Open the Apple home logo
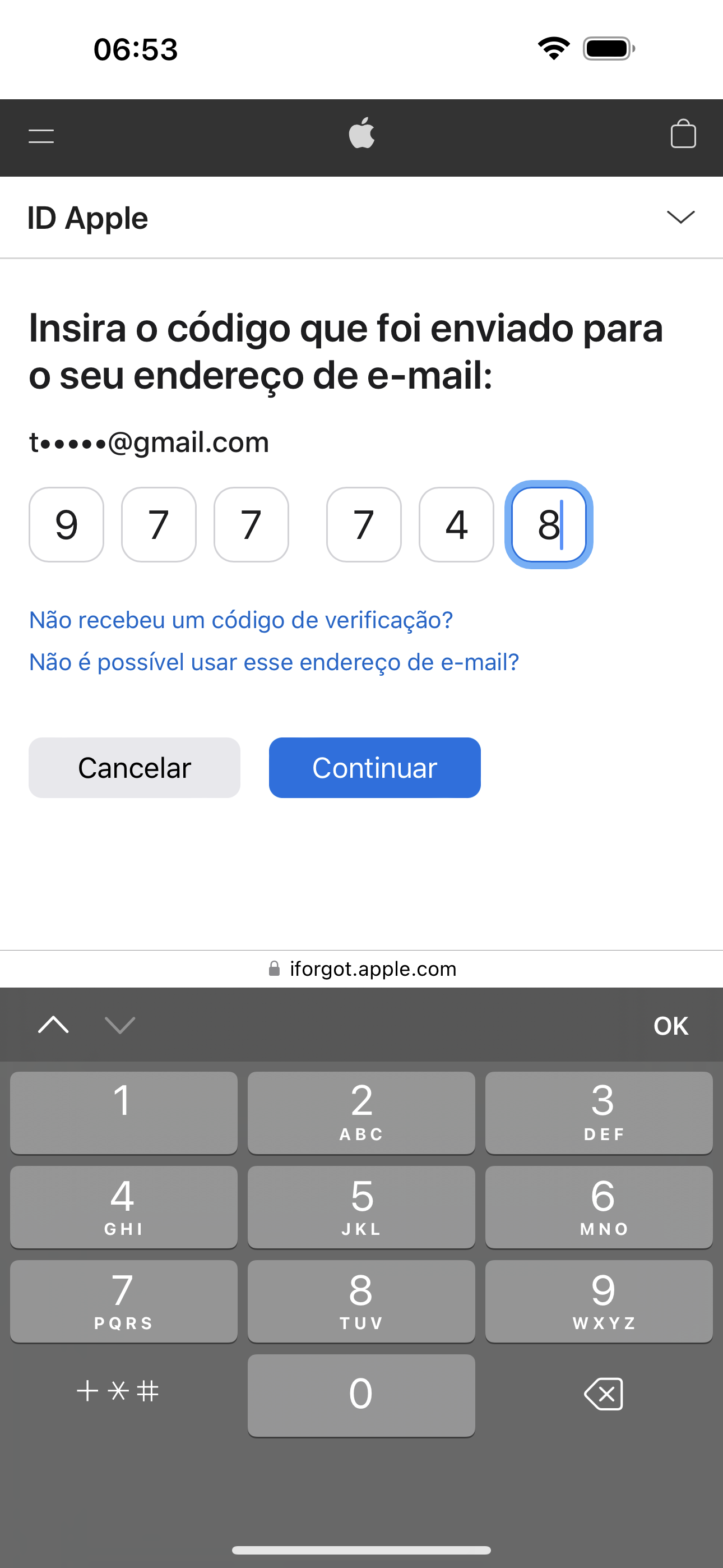The image size is (723, 1568). tap(361, 133)
